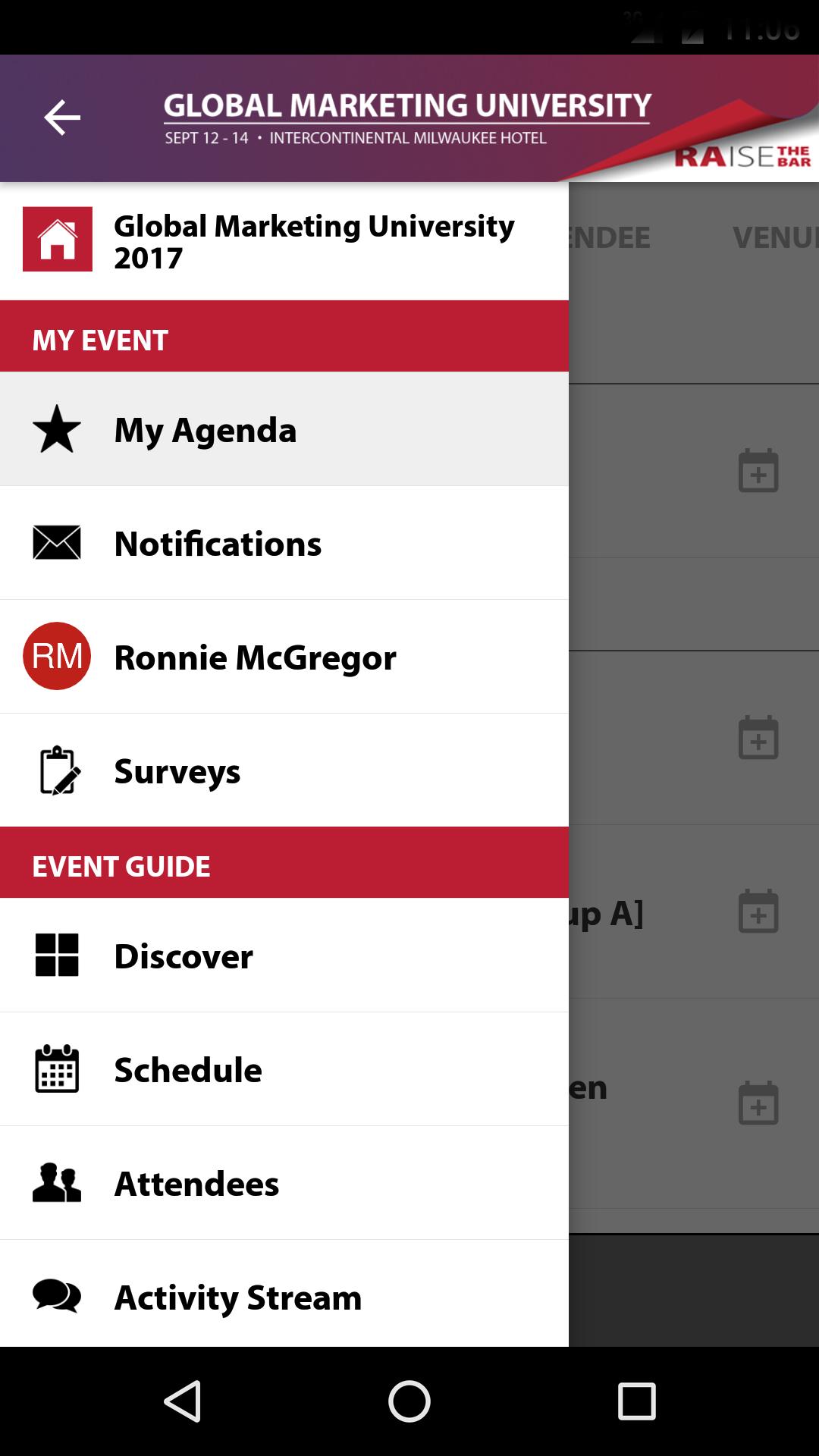Screen dimensions: 819x1456
Task: Open the Activity Stream
Action: tap(284, 1294)
